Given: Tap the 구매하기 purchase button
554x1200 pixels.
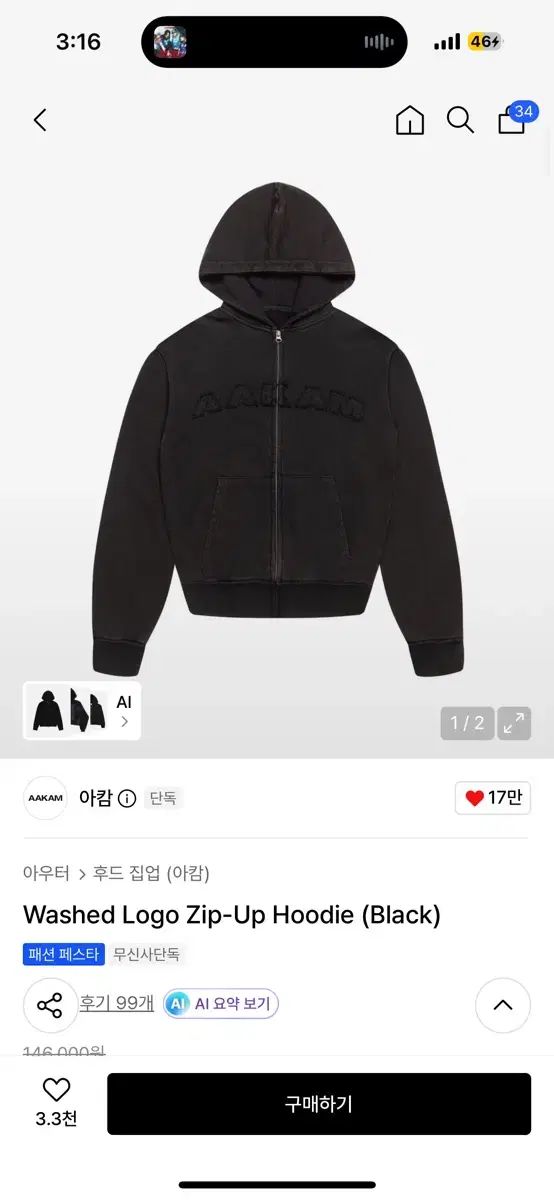Looking at the screenshot, I should [319, 1104].
